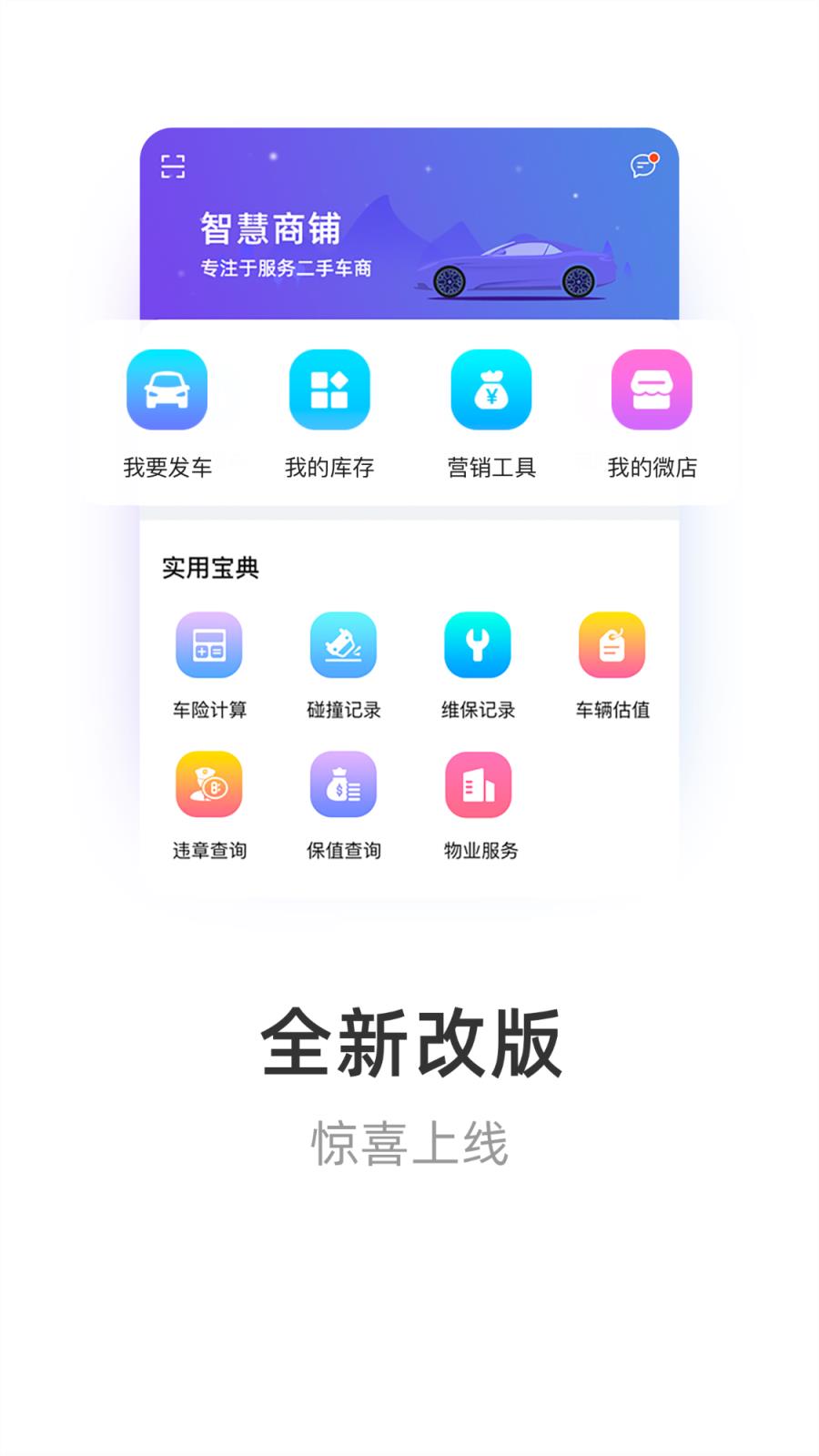Viewport: 819px width, 1456px height.
Task: Click the 车辆估值 tag icon
Action: 612,646
